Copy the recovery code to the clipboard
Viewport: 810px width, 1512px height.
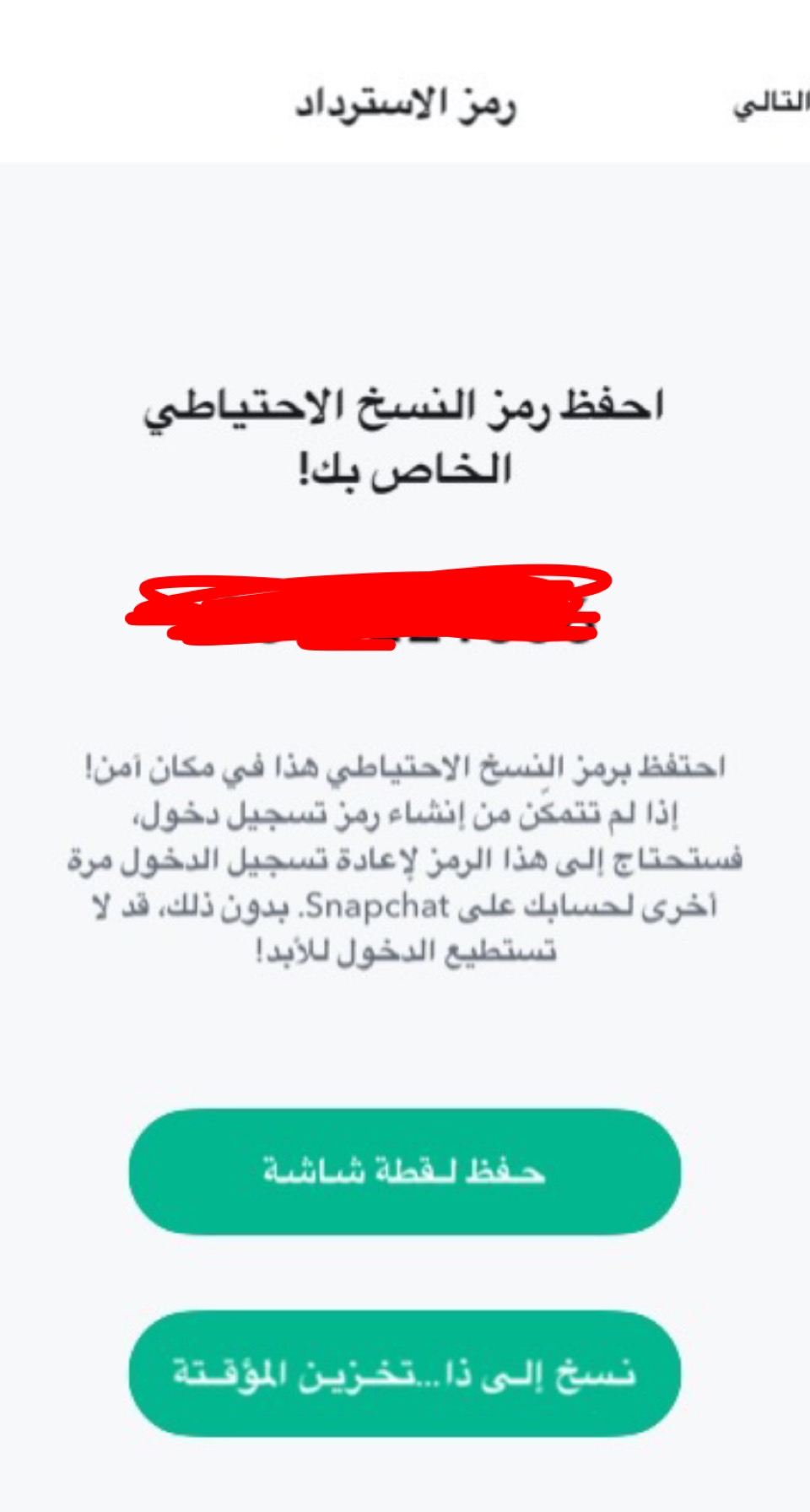tap(404, 1374)
